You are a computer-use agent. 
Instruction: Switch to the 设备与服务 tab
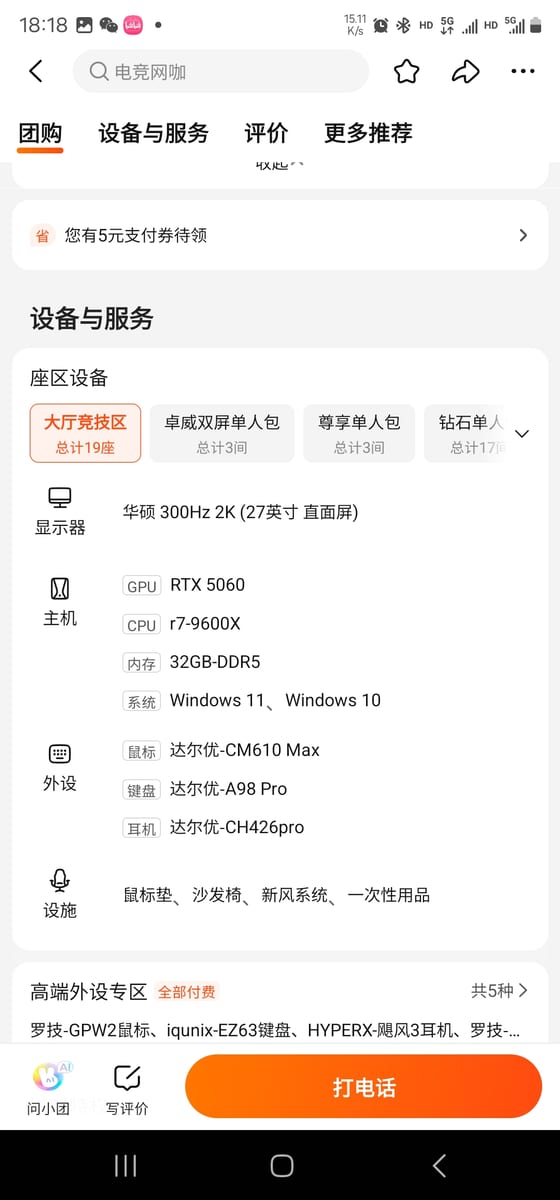point(154,133)
